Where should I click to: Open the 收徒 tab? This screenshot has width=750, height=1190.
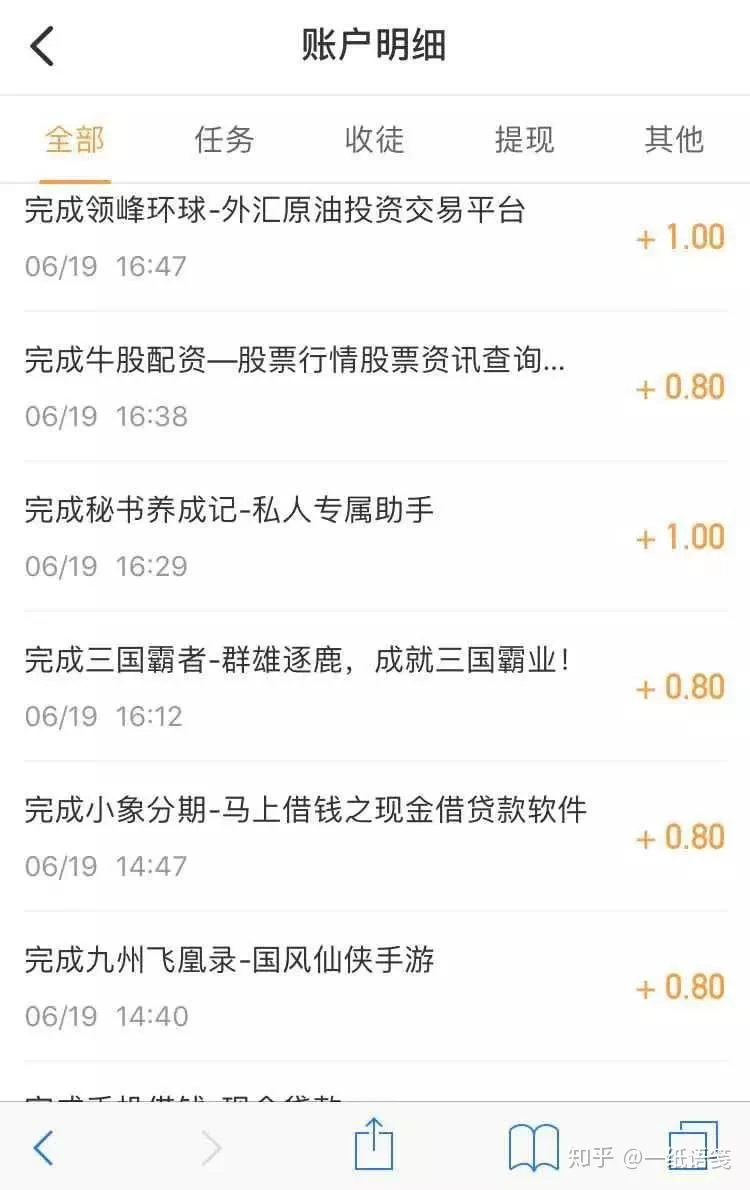click(374, 139)
